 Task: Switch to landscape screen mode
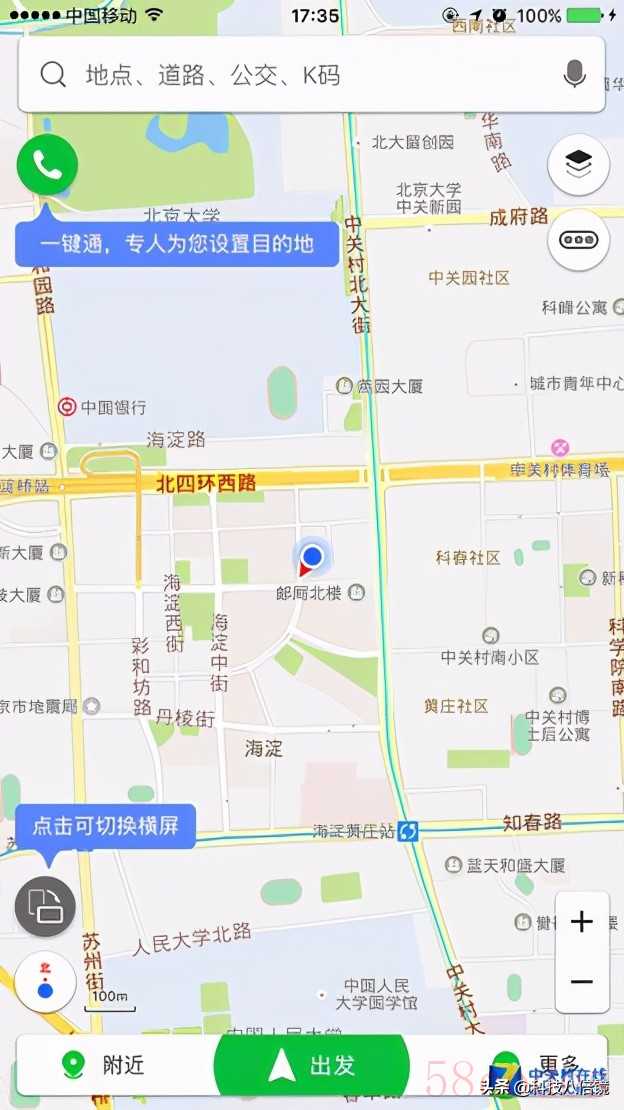point(45,907)
